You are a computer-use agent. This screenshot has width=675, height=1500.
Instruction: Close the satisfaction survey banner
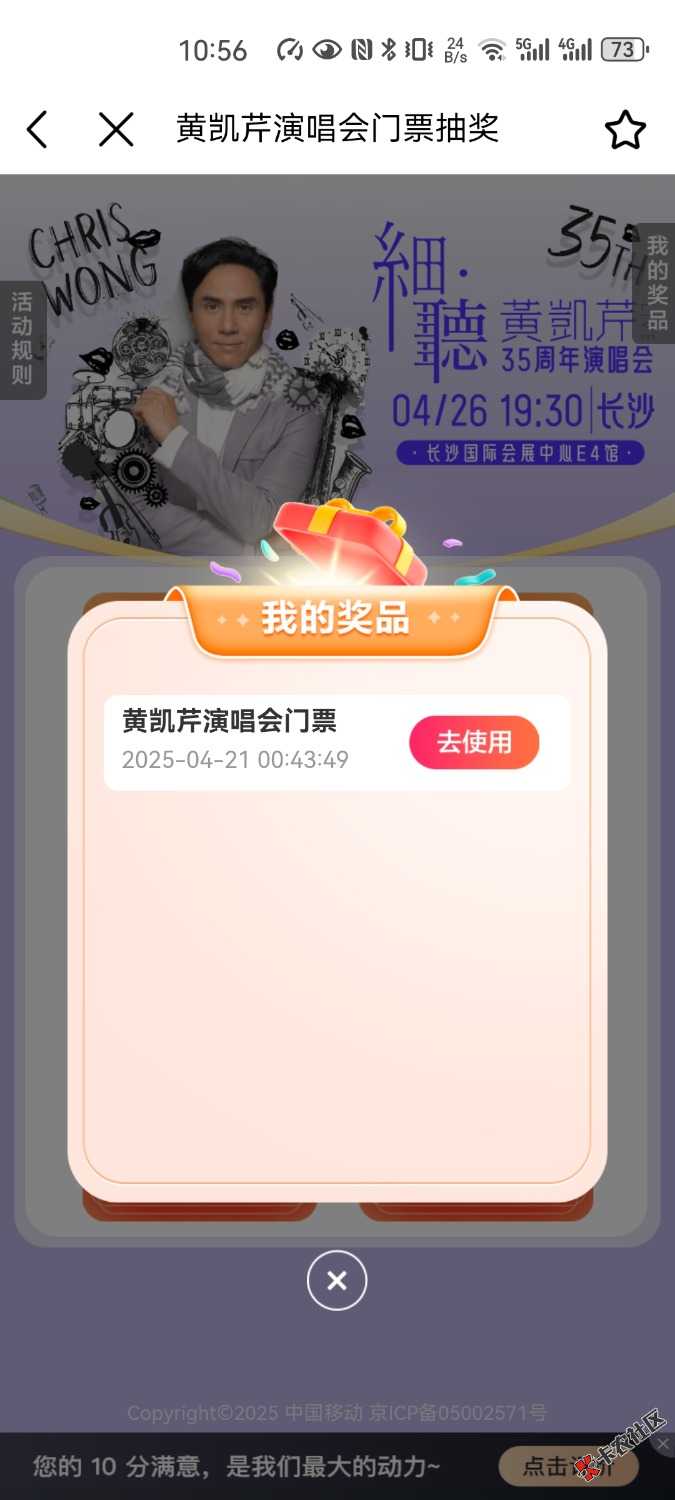click(662, 1443)
